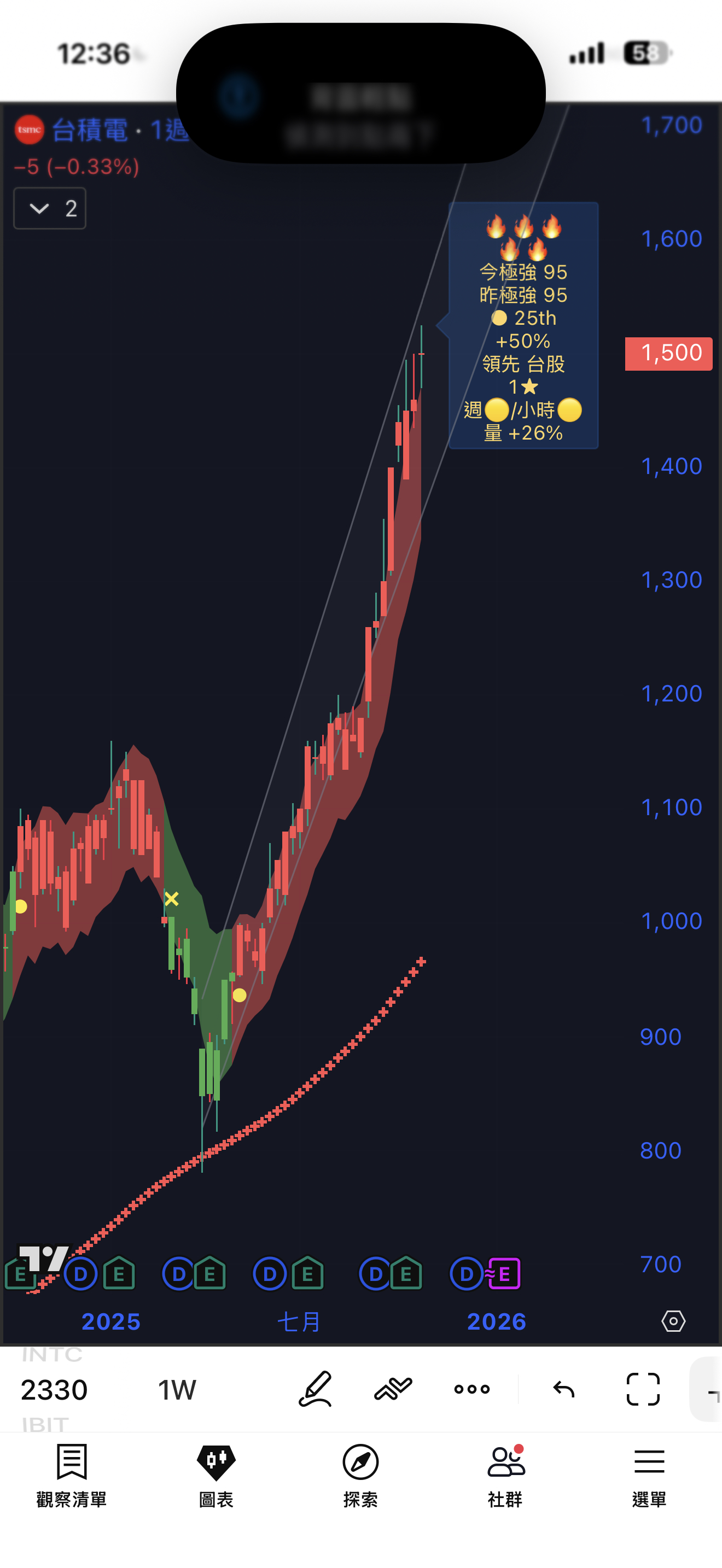Tap the 台積電 symbol title
Viewport: 722px width, 1568px height.
(90, 130)
